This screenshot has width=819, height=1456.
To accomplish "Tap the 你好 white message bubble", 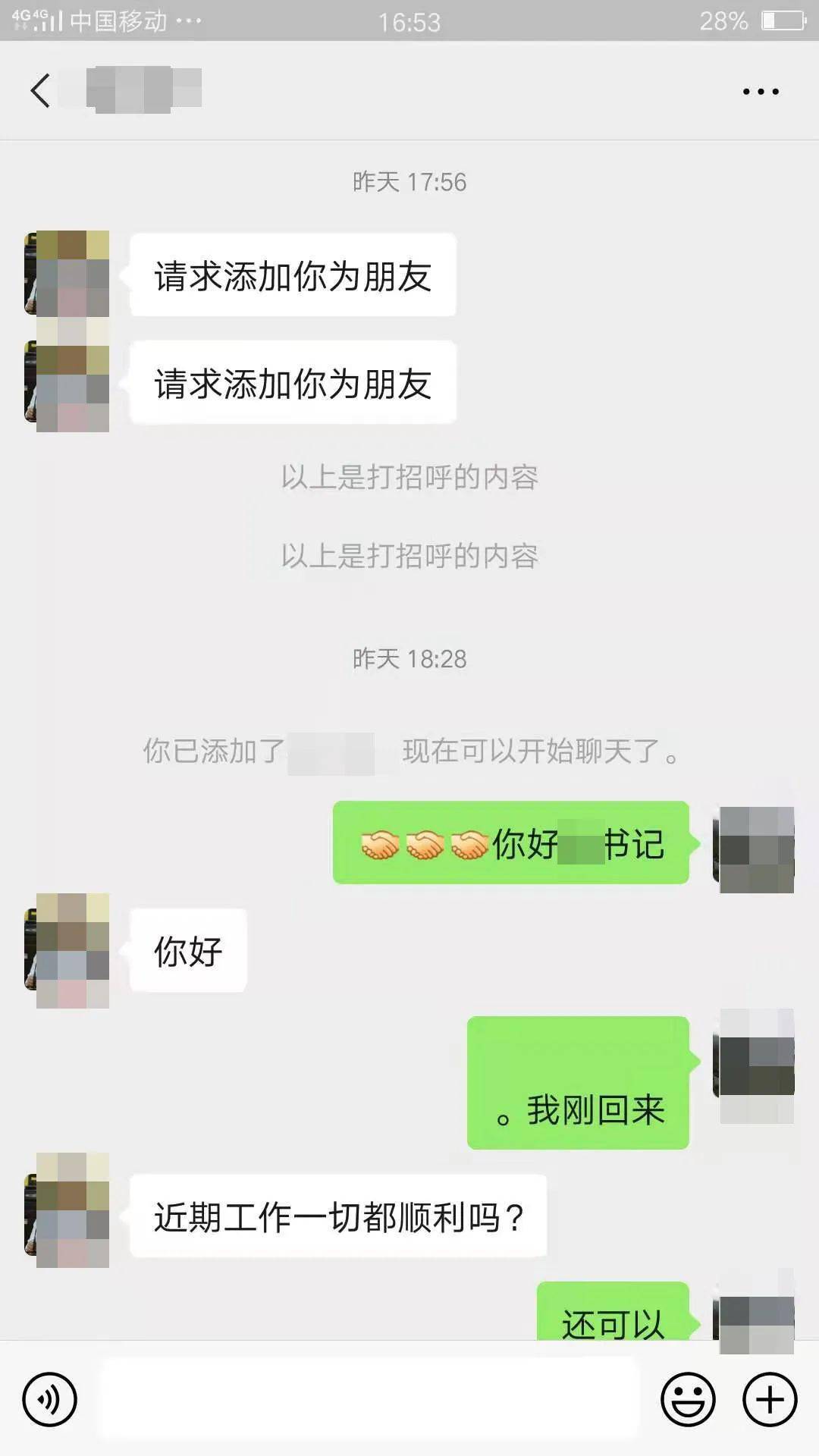I will pos(186,948).
